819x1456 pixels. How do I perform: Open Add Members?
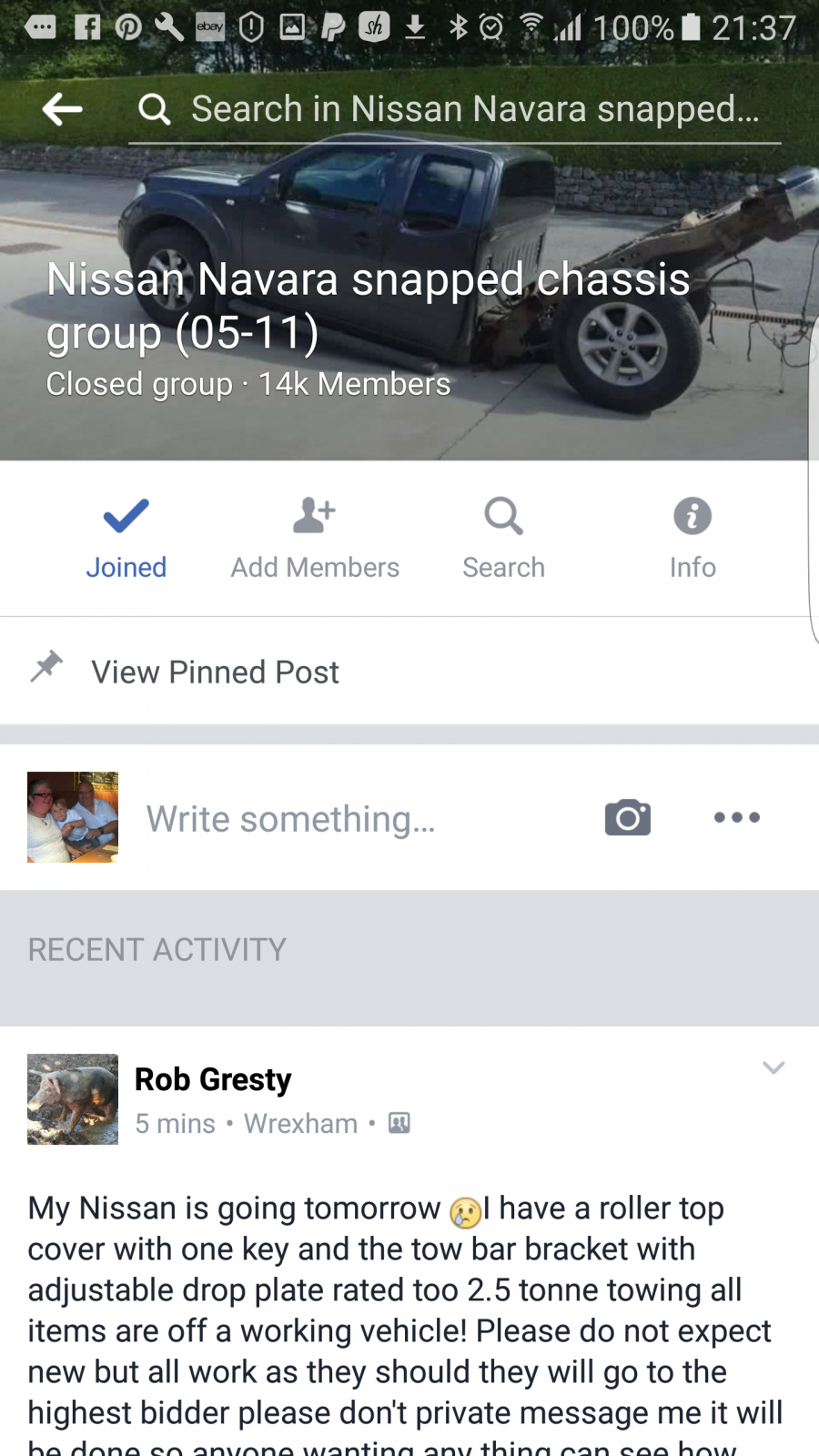(315, 539)
